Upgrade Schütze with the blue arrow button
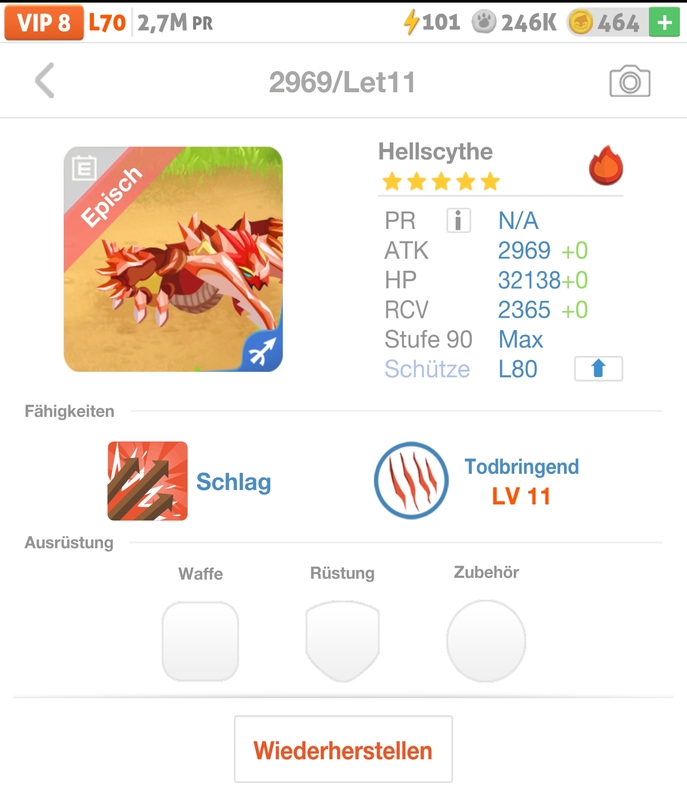The width and height of the screenshot is (687, 800). (x=598, y=369)
